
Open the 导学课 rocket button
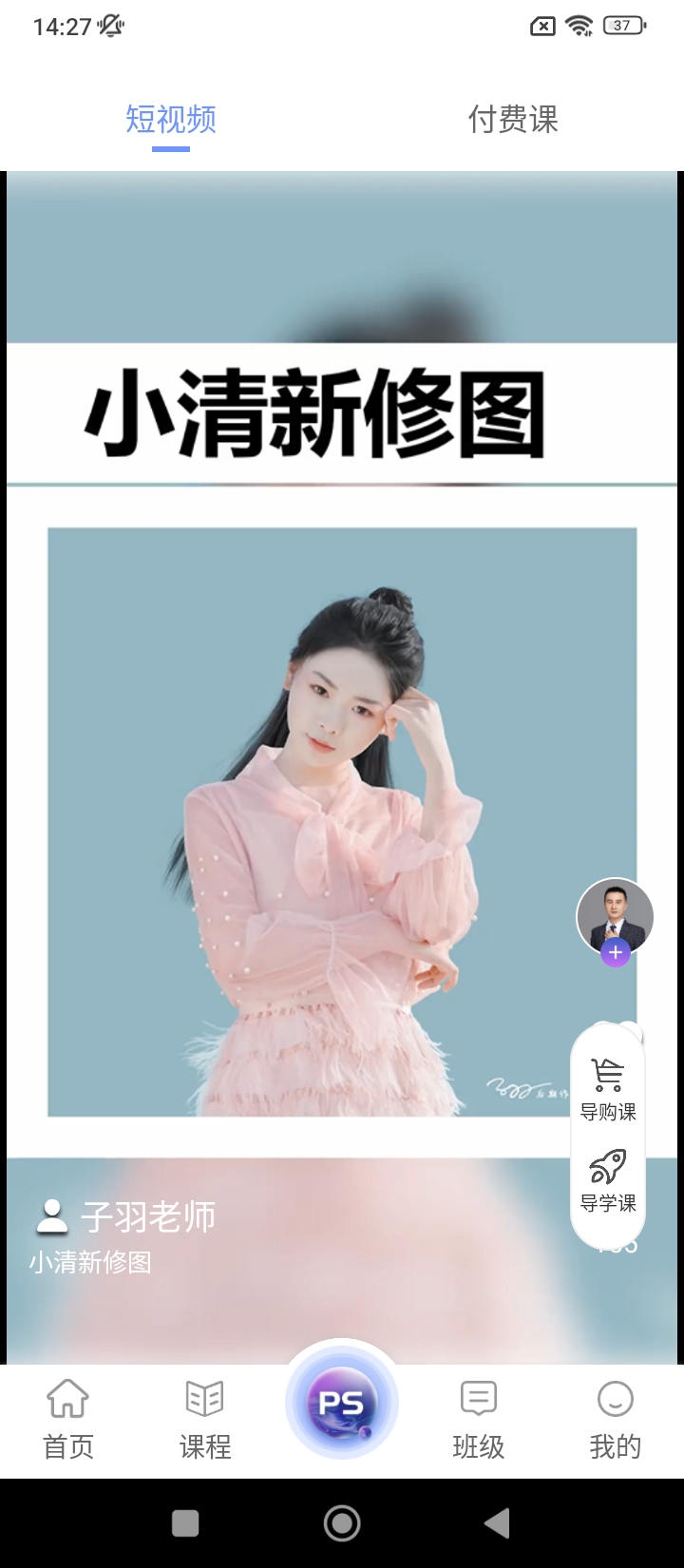tap(608, 1180)
